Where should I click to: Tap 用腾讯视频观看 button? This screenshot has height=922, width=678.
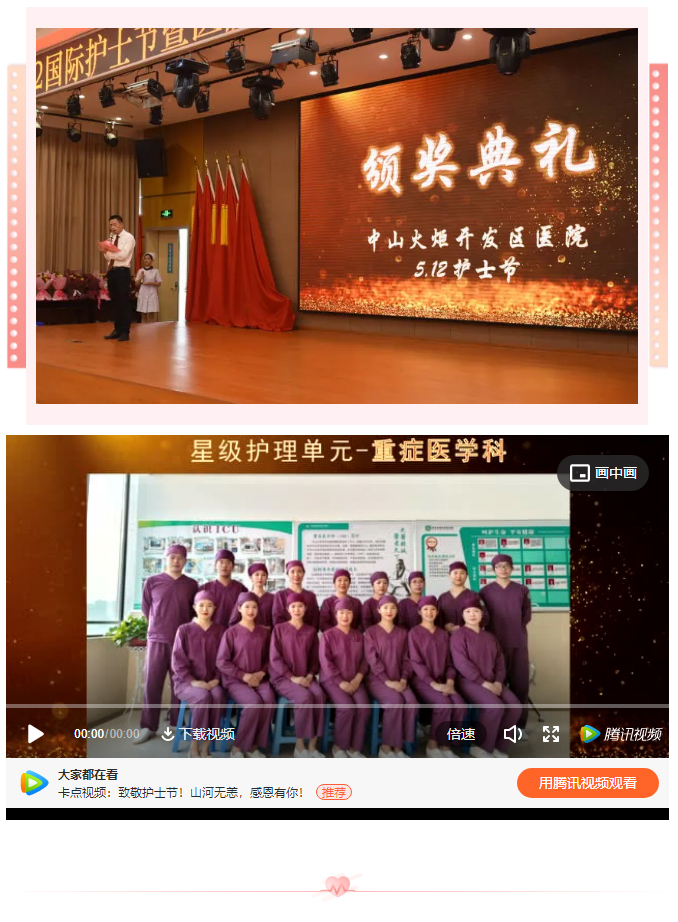tap(587, 783)
